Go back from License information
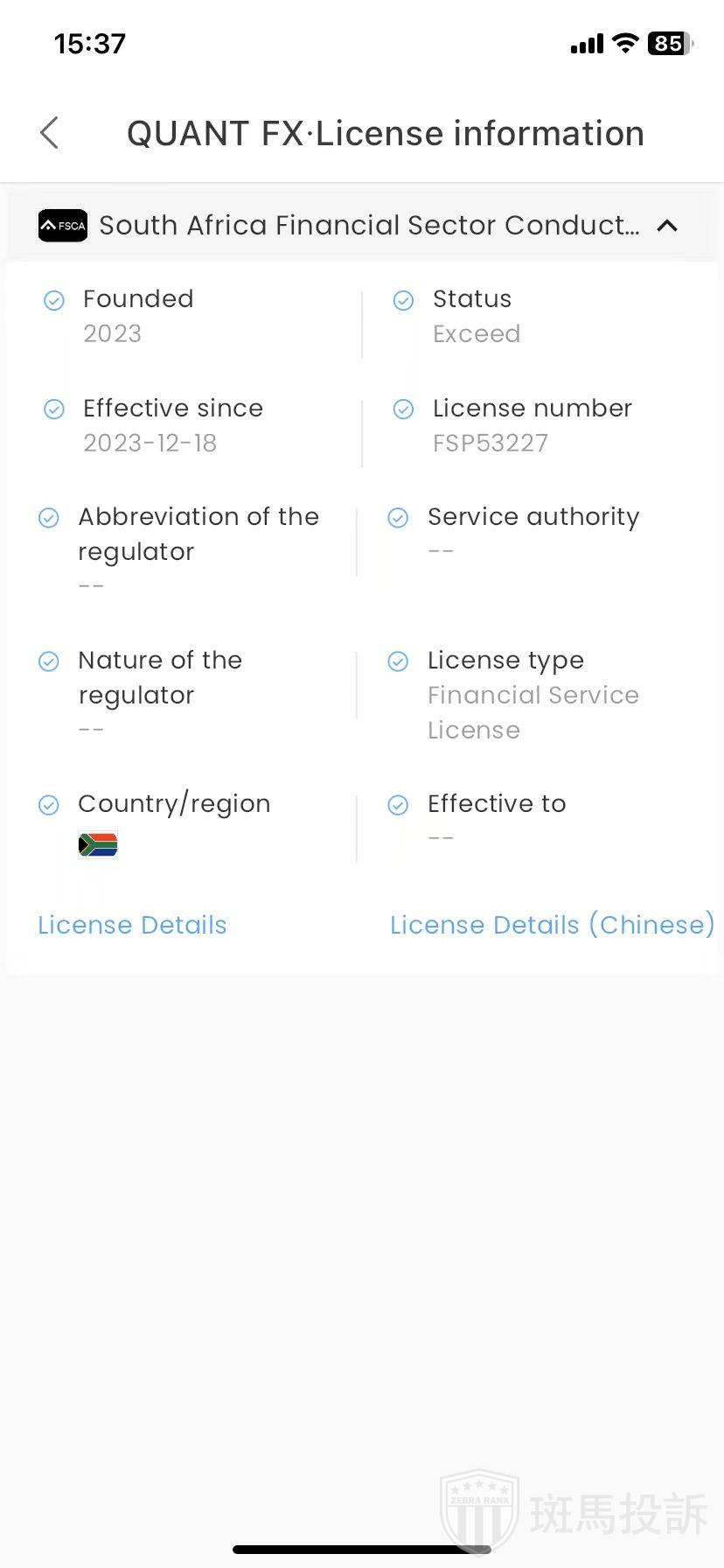The image size is (724, 1568). click(50, 133)
